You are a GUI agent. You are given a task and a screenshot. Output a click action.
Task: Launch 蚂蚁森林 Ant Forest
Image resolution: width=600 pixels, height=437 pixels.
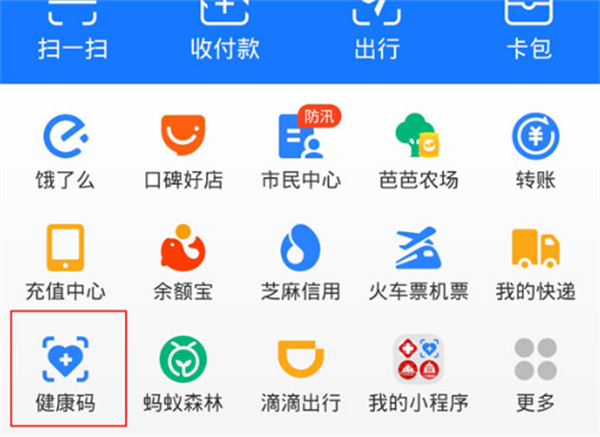pyautogui.click(x=183, y=370)
